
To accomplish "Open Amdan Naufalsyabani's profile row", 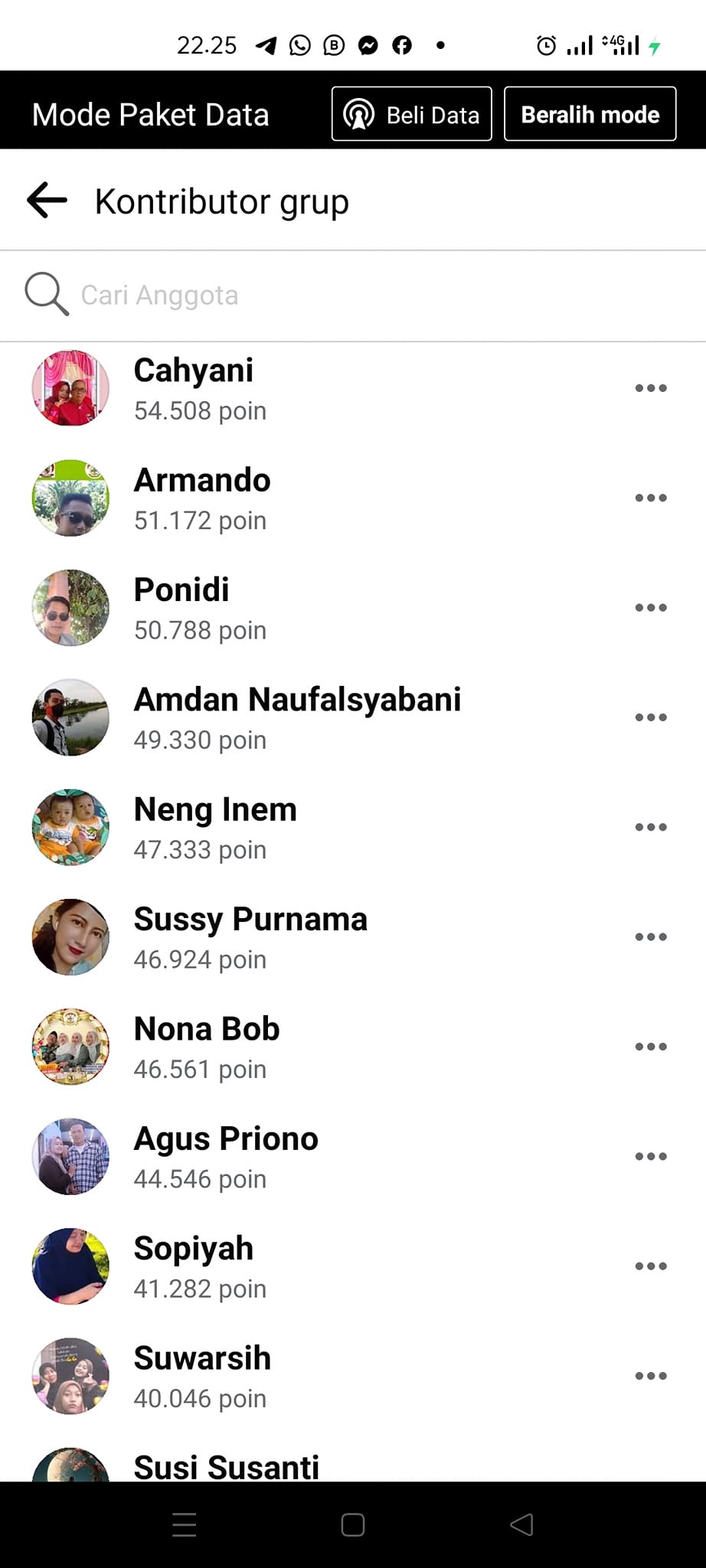I will [297, 717].
